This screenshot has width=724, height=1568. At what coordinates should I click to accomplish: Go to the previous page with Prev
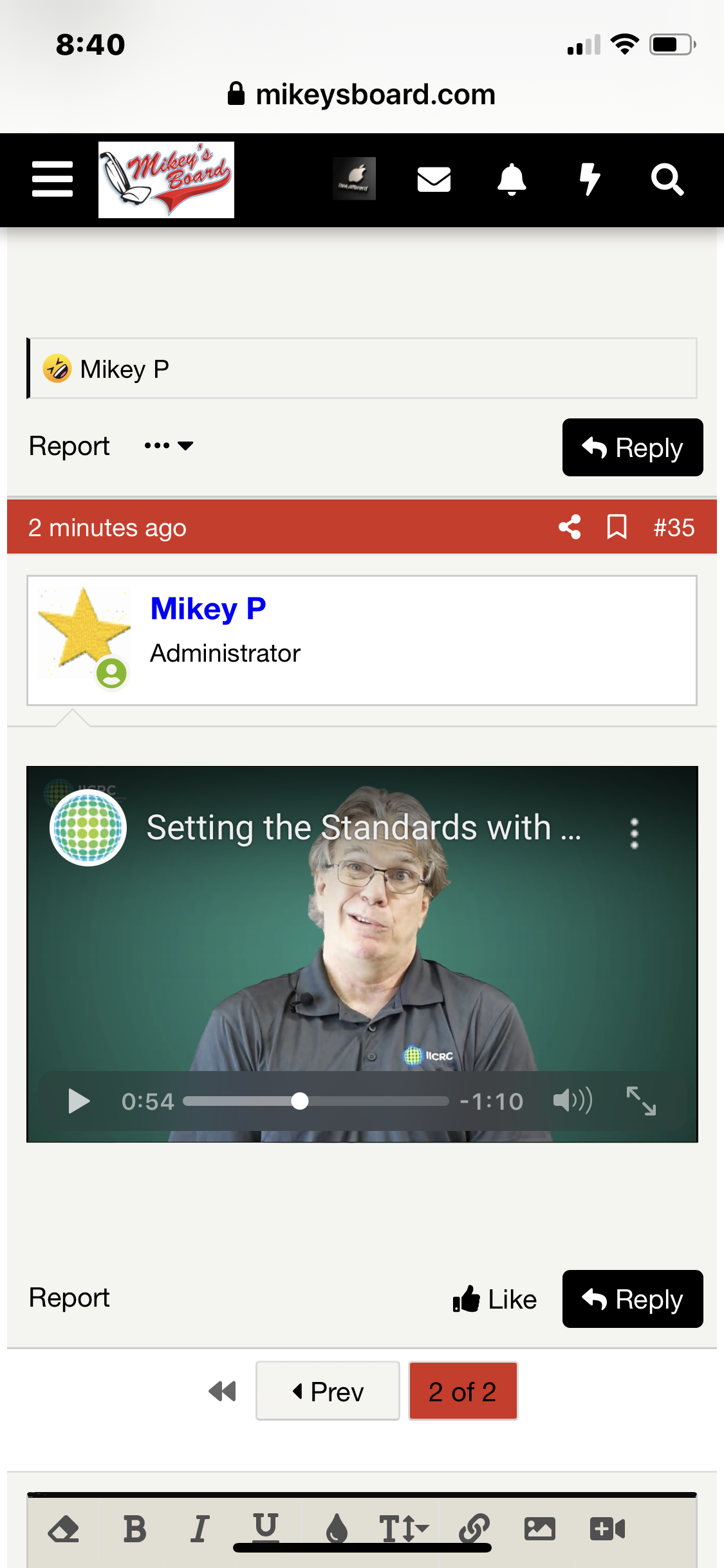(x=328, y=1391)
